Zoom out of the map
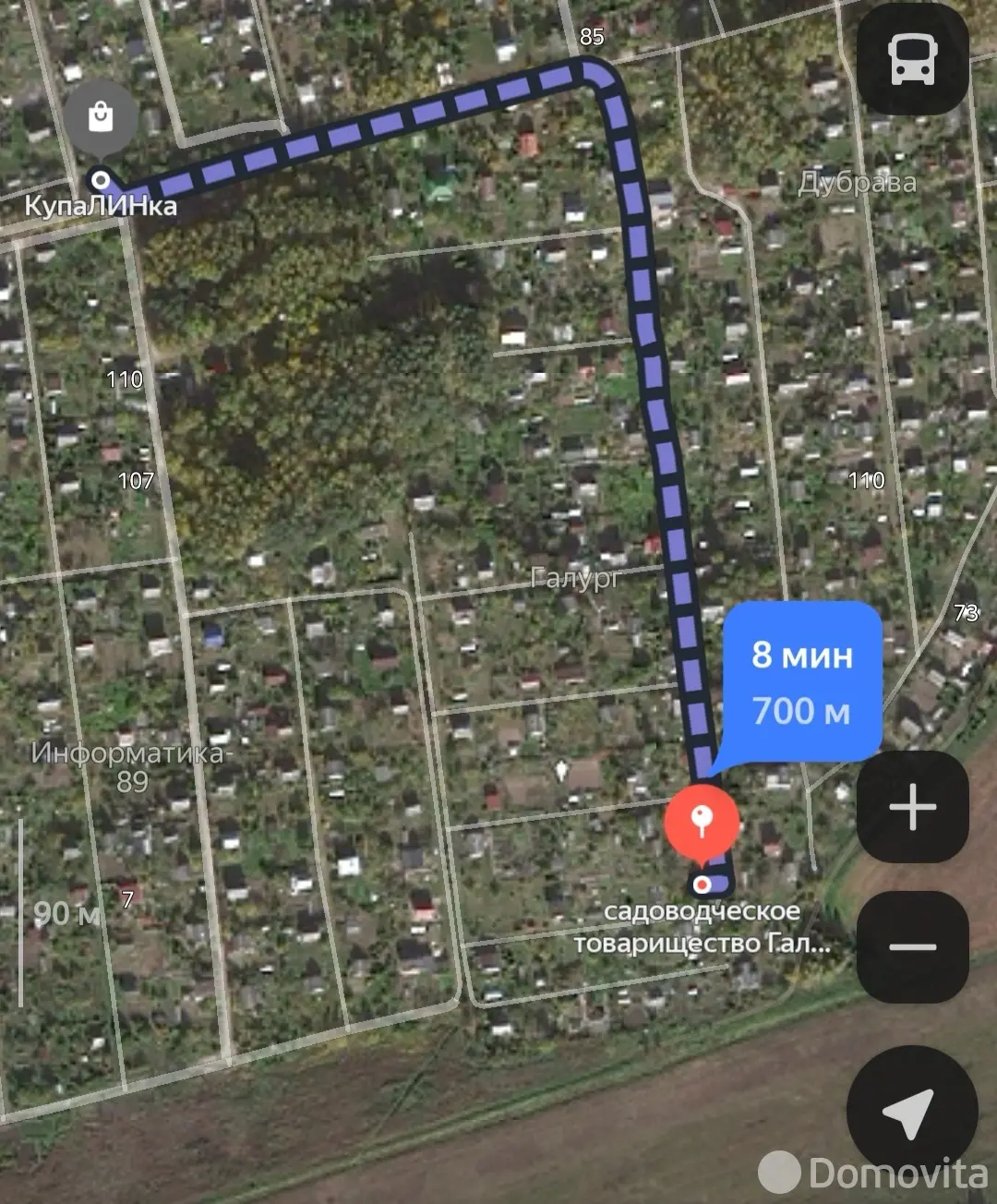997x1204 pixels. coord(912,946)
